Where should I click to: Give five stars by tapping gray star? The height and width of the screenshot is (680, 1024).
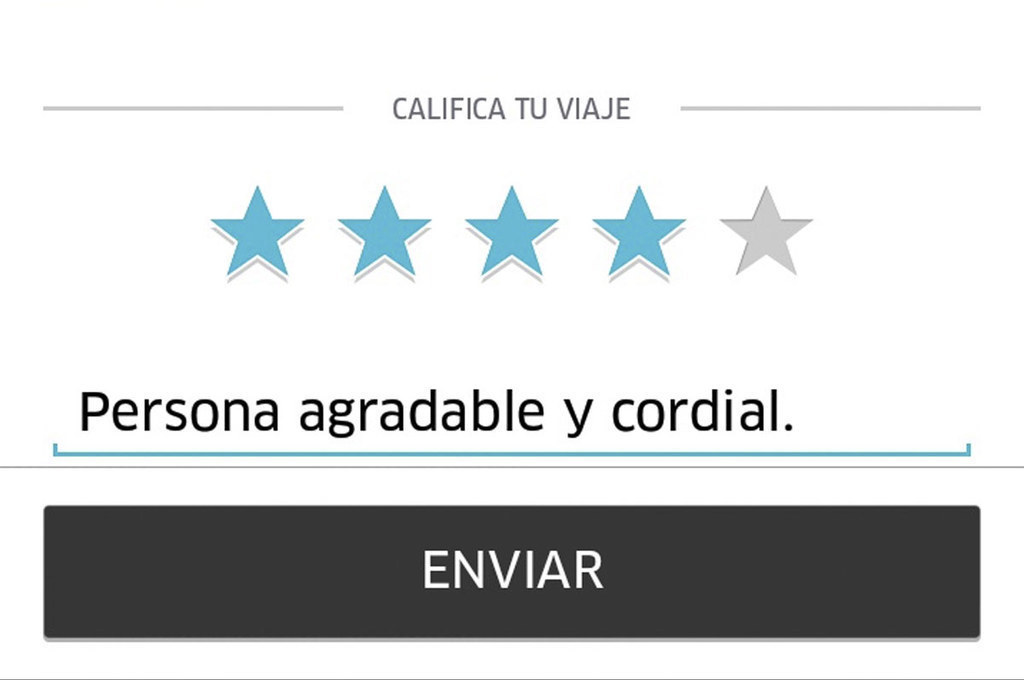pos(766,233)
